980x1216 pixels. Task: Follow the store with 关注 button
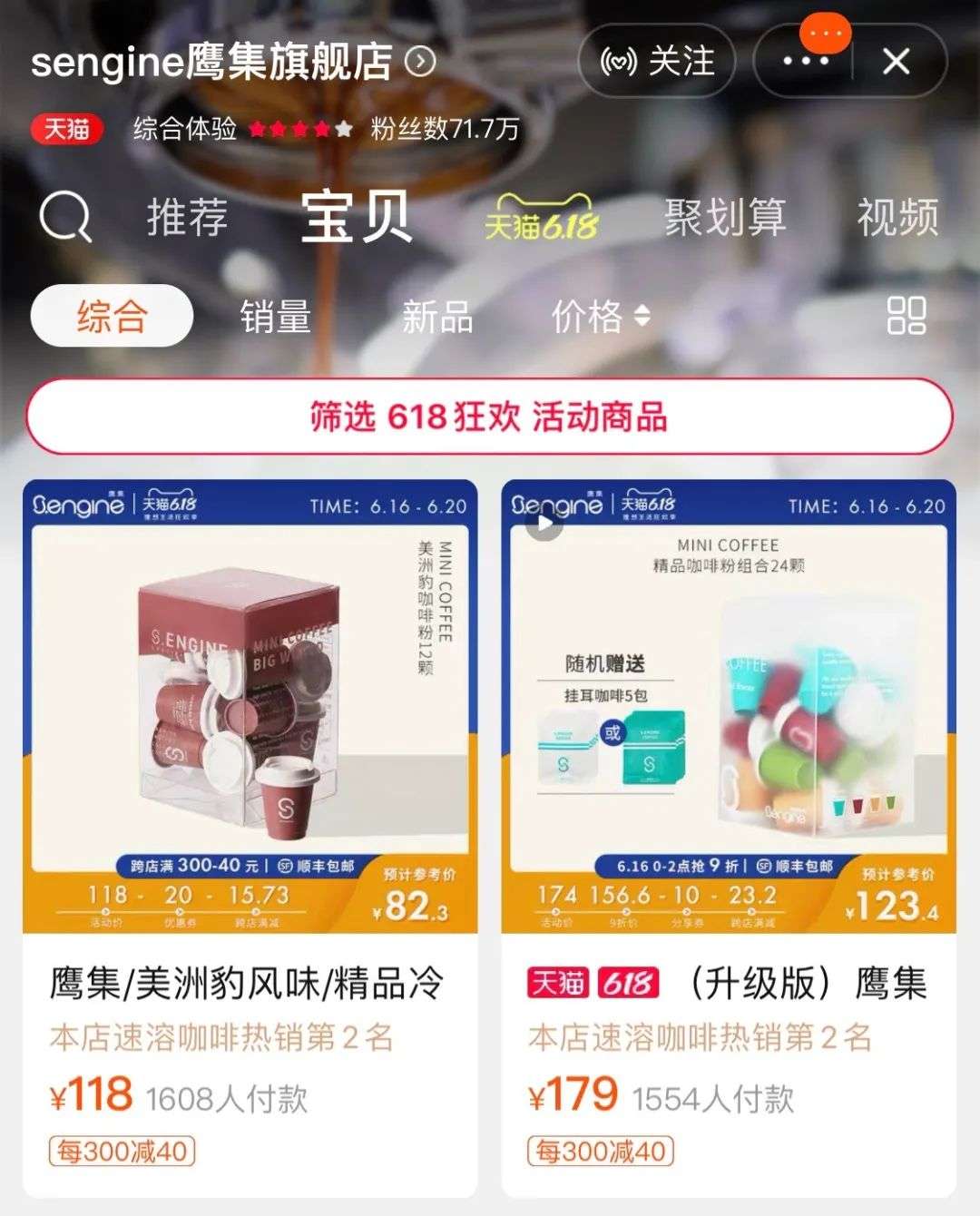click(x=657, y=62)
